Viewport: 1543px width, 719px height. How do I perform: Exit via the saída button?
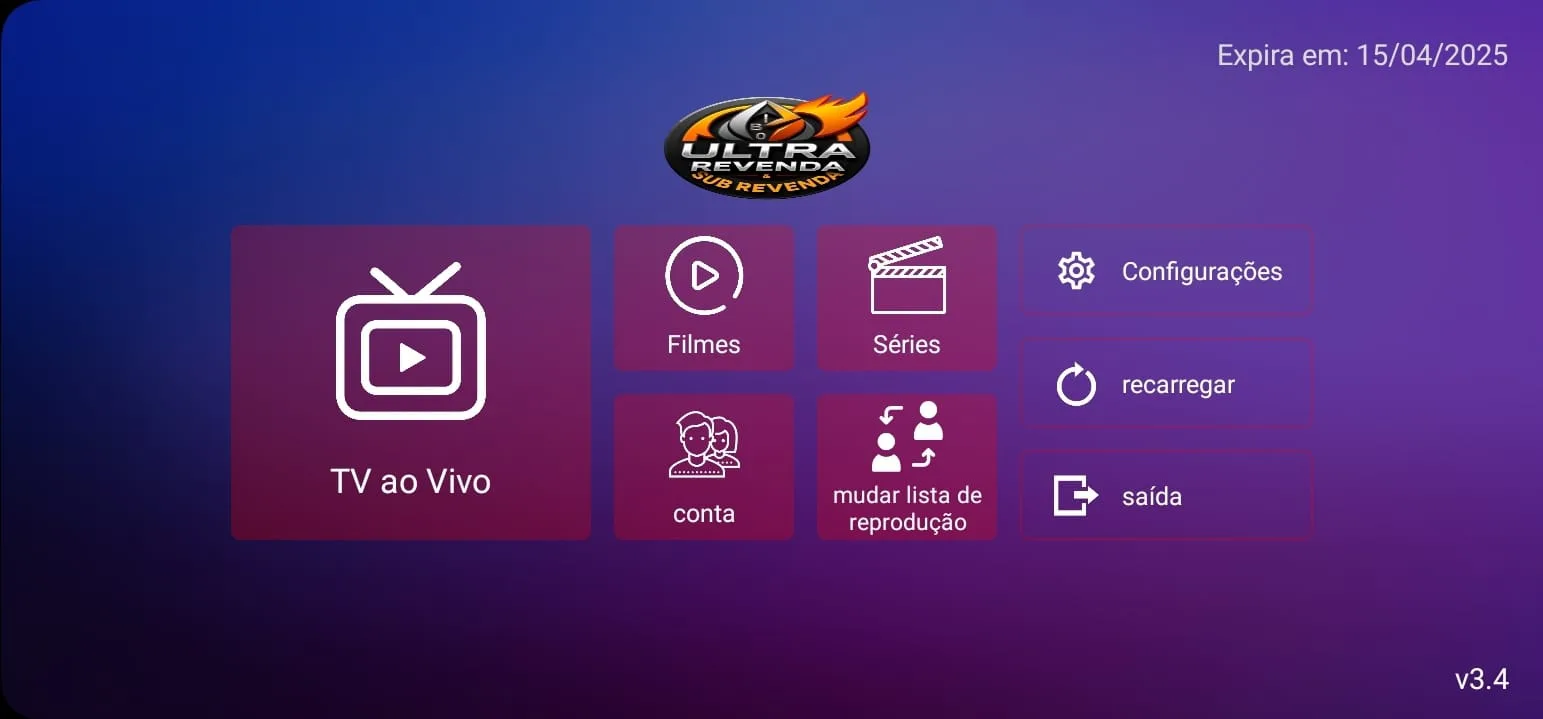click(1166, 496)
